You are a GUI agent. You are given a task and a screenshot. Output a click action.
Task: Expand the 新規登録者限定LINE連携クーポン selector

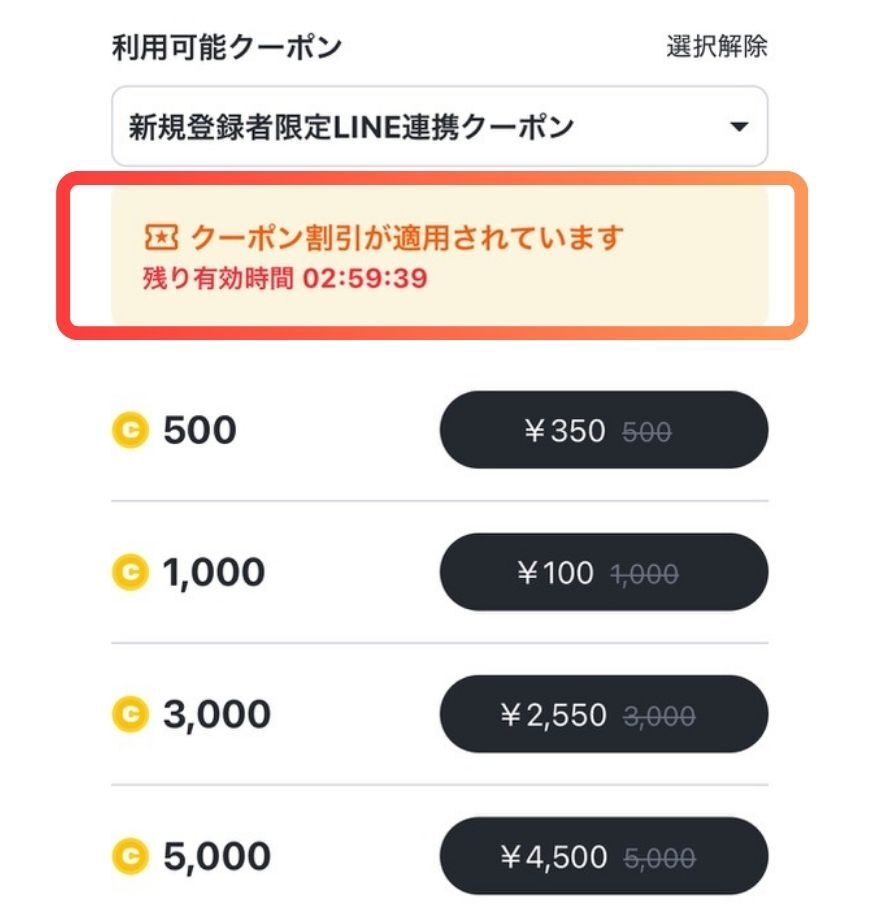click(x=440, y=125)
